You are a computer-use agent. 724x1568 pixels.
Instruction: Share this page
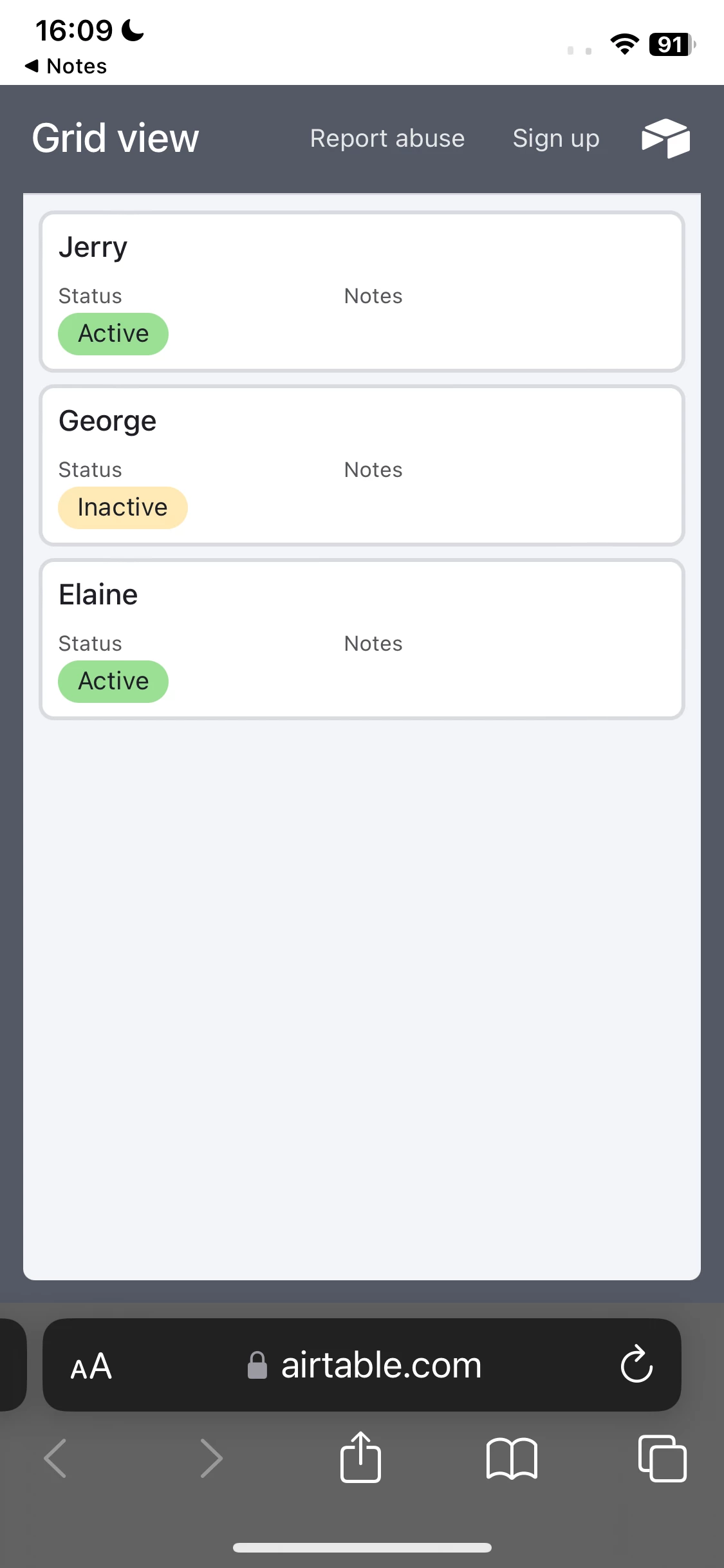[x=360, y=1458]
